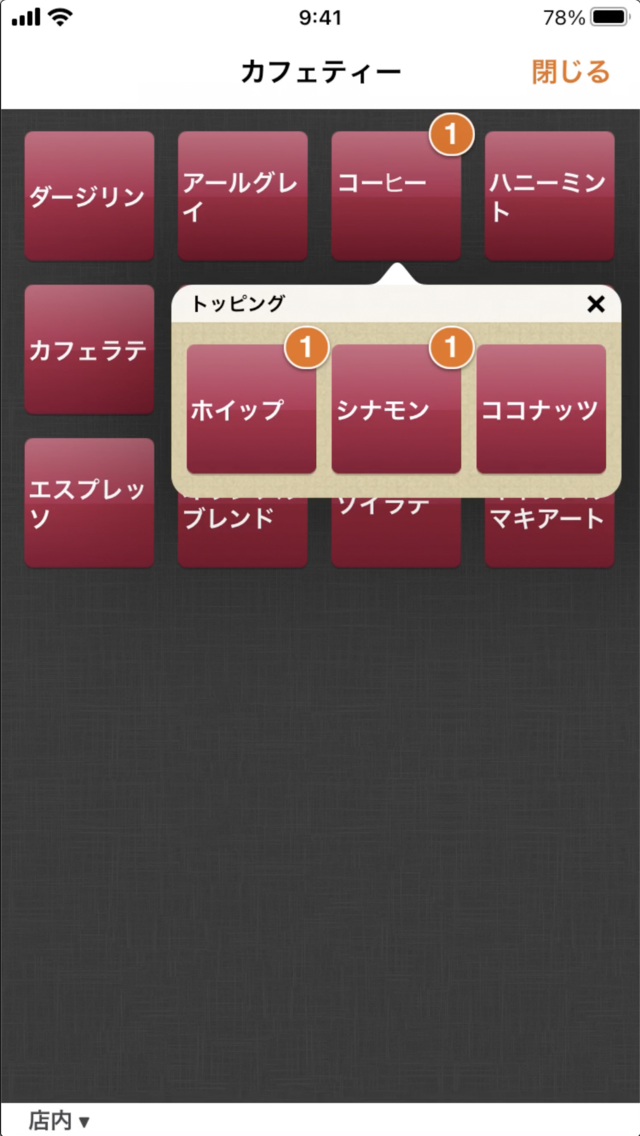The width and height of the screenshot is (640, 1136).
Task: Select カフェラテ
Action: pyautogui.click(x=89, y=350)
